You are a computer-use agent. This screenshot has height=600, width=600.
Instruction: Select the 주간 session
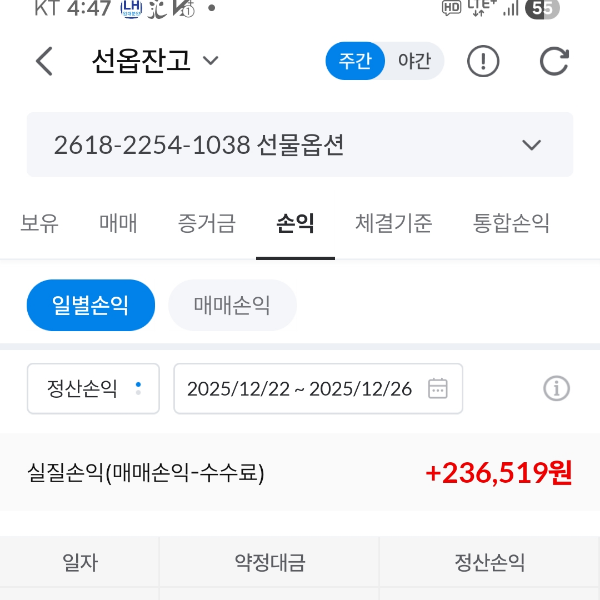(355, 62)
